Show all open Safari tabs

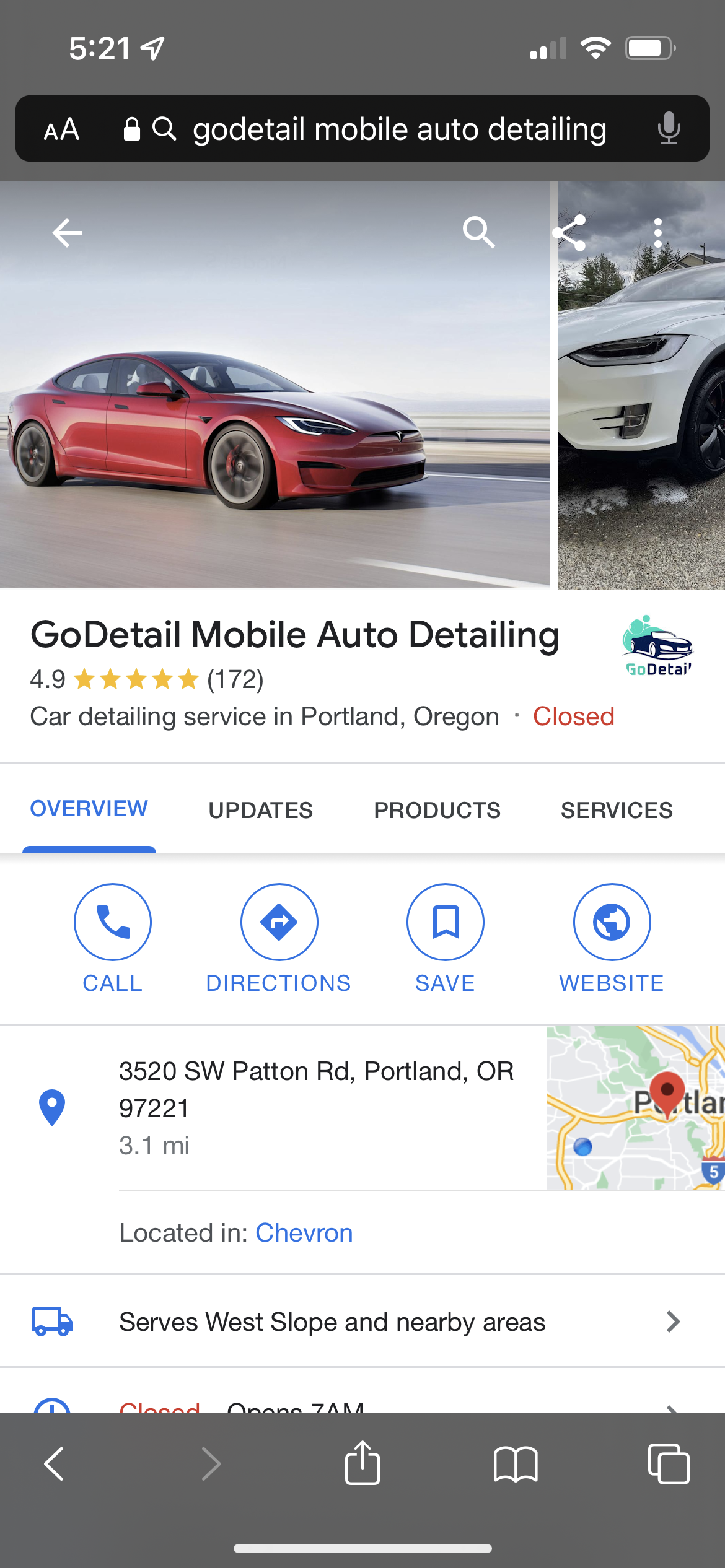coord(668,1464)
